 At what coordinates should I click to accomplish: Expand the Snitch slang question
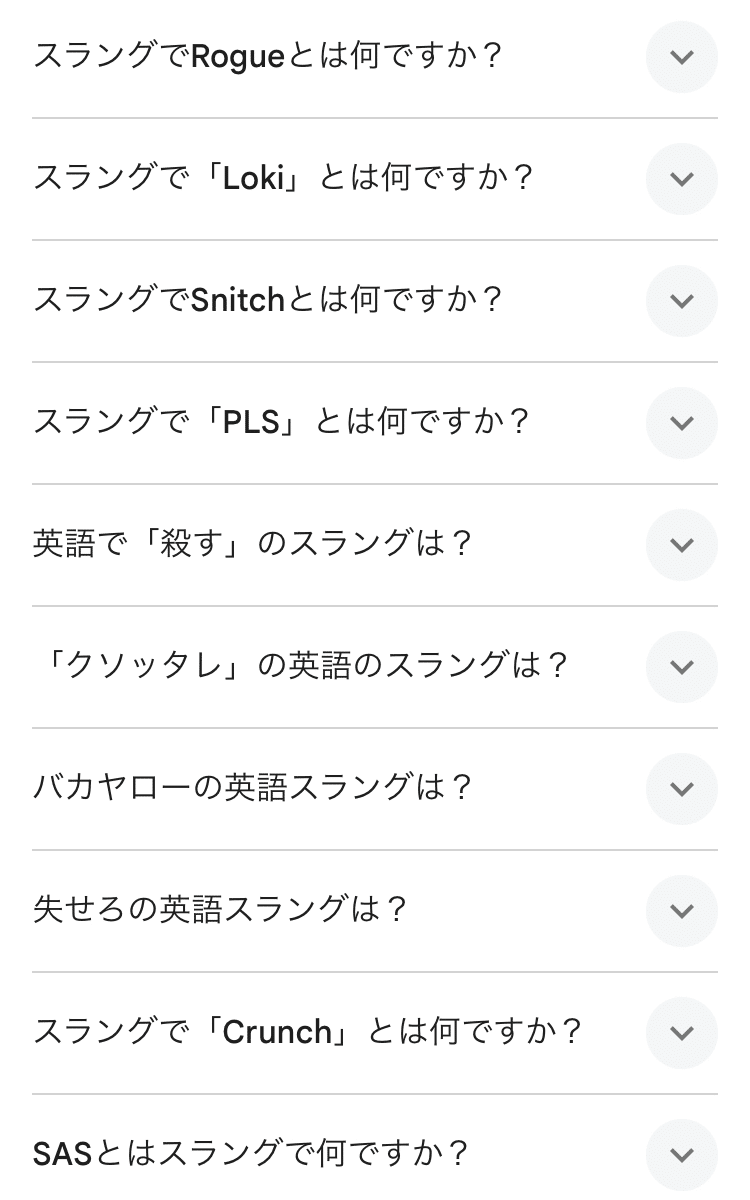click(682, 301)
